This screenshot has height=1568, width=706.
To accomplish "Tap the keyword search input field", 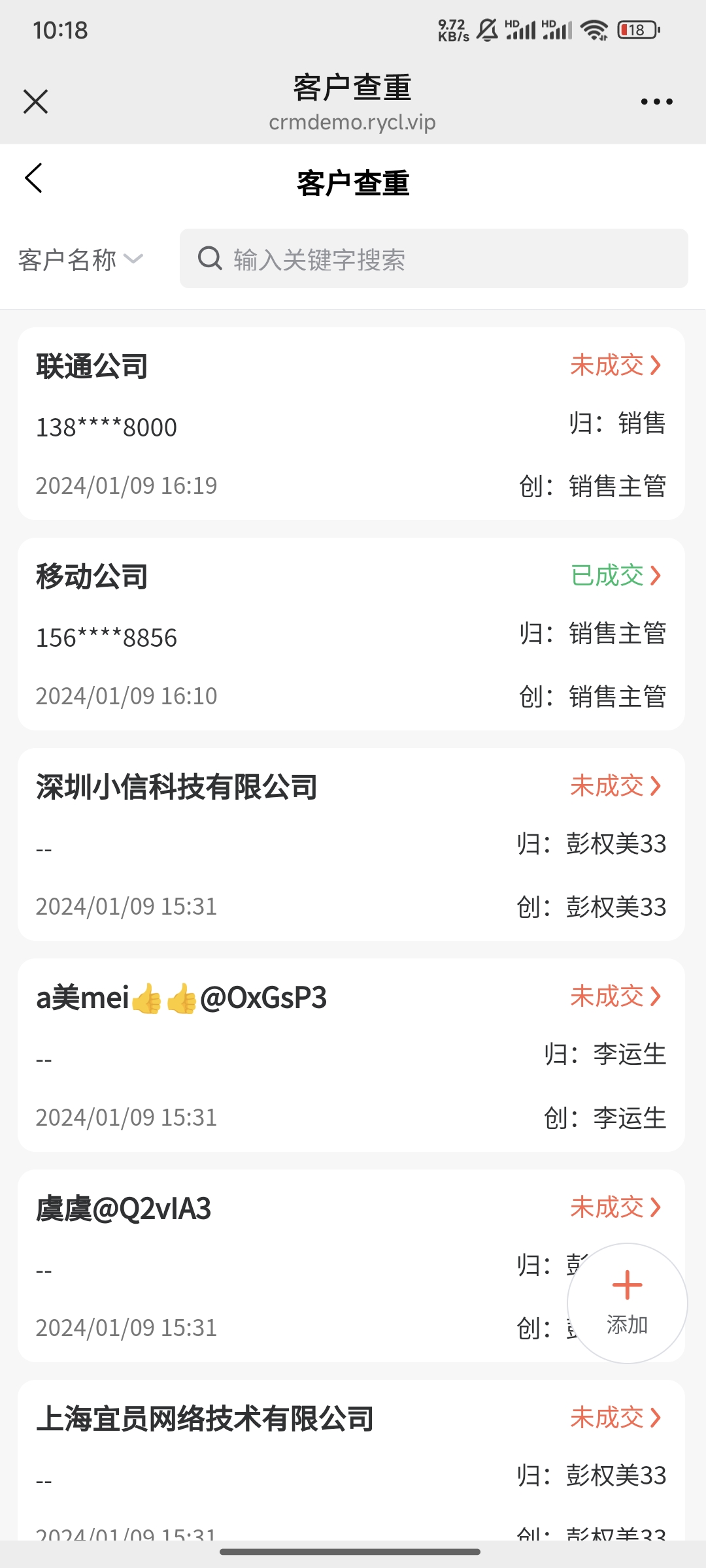I will [x=392, y=259].
